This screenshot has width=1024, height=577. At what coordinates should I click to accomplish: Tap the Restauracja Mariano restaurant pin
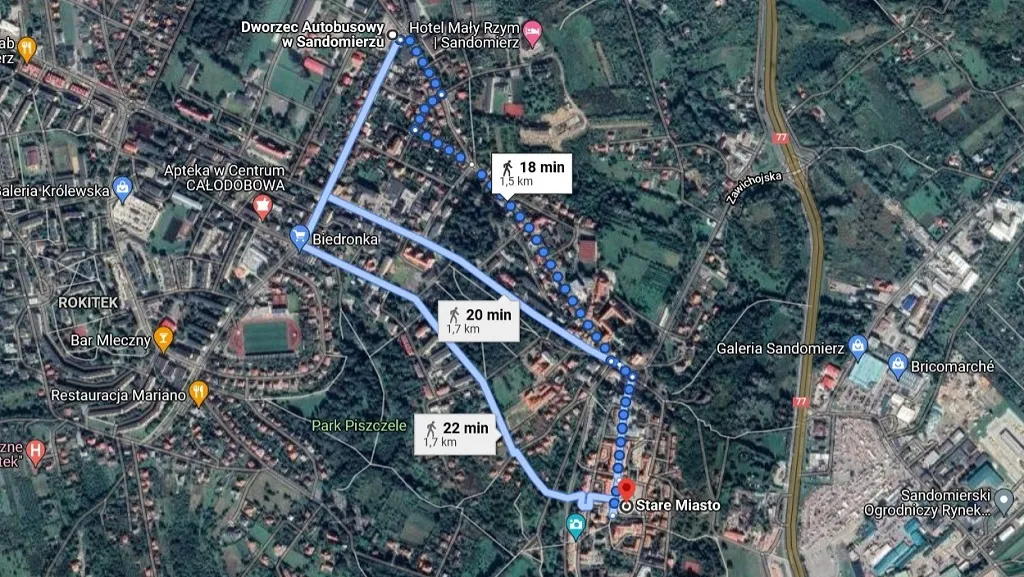click(x=198, y=392)
